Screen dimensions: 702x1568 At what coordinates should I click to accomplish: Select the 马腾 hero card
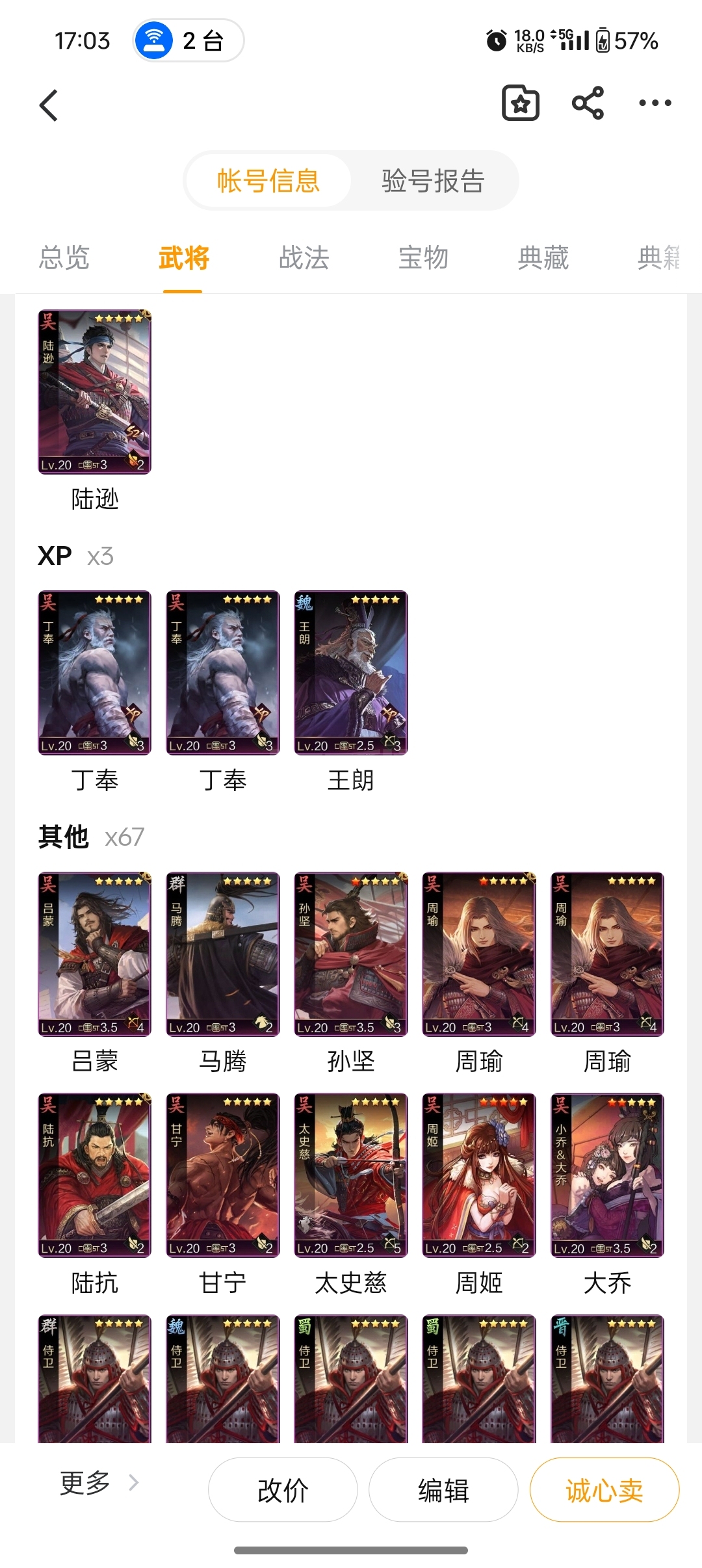tap(223, 954)
